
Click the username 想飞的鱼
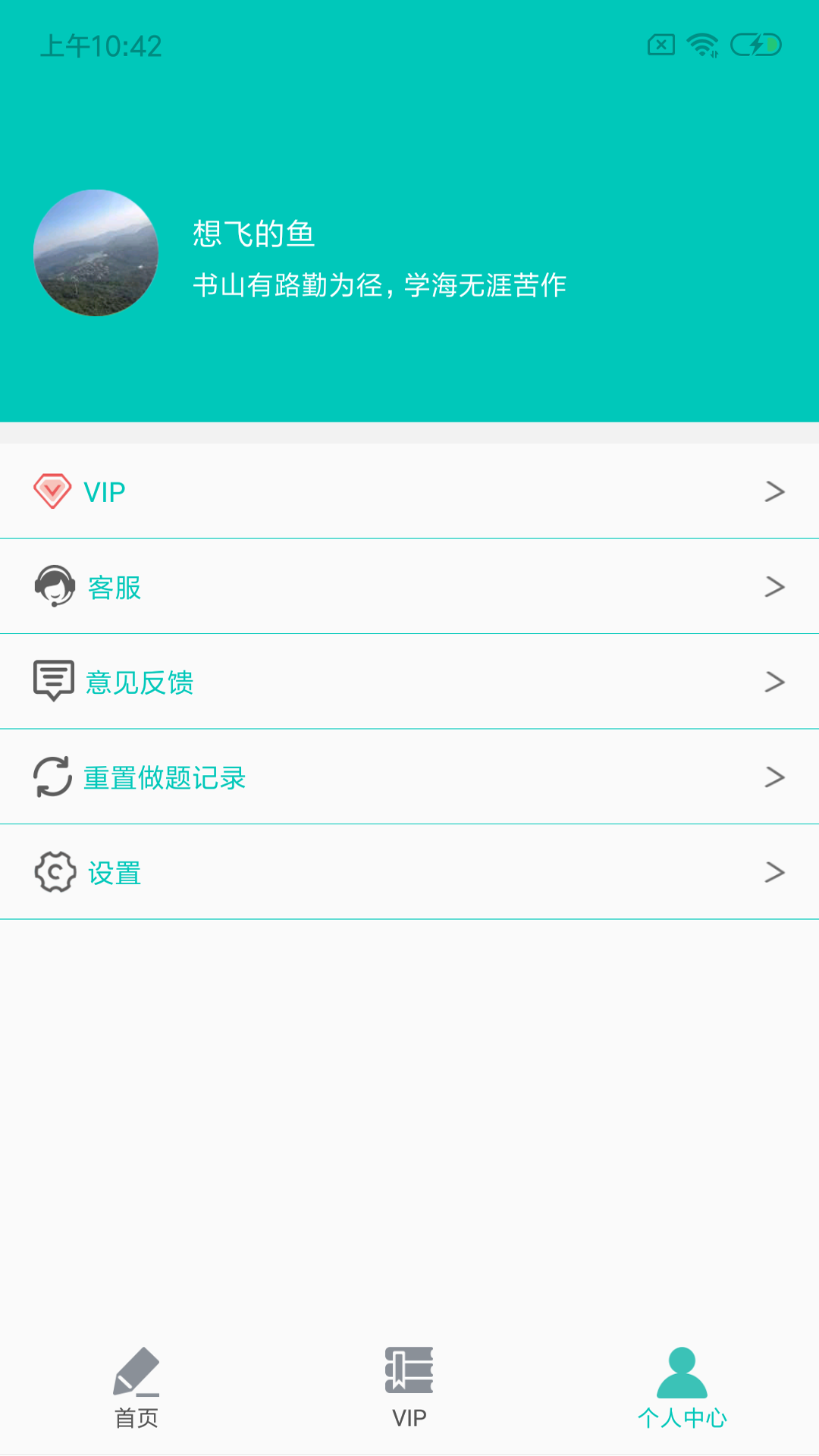coord(254,234)
